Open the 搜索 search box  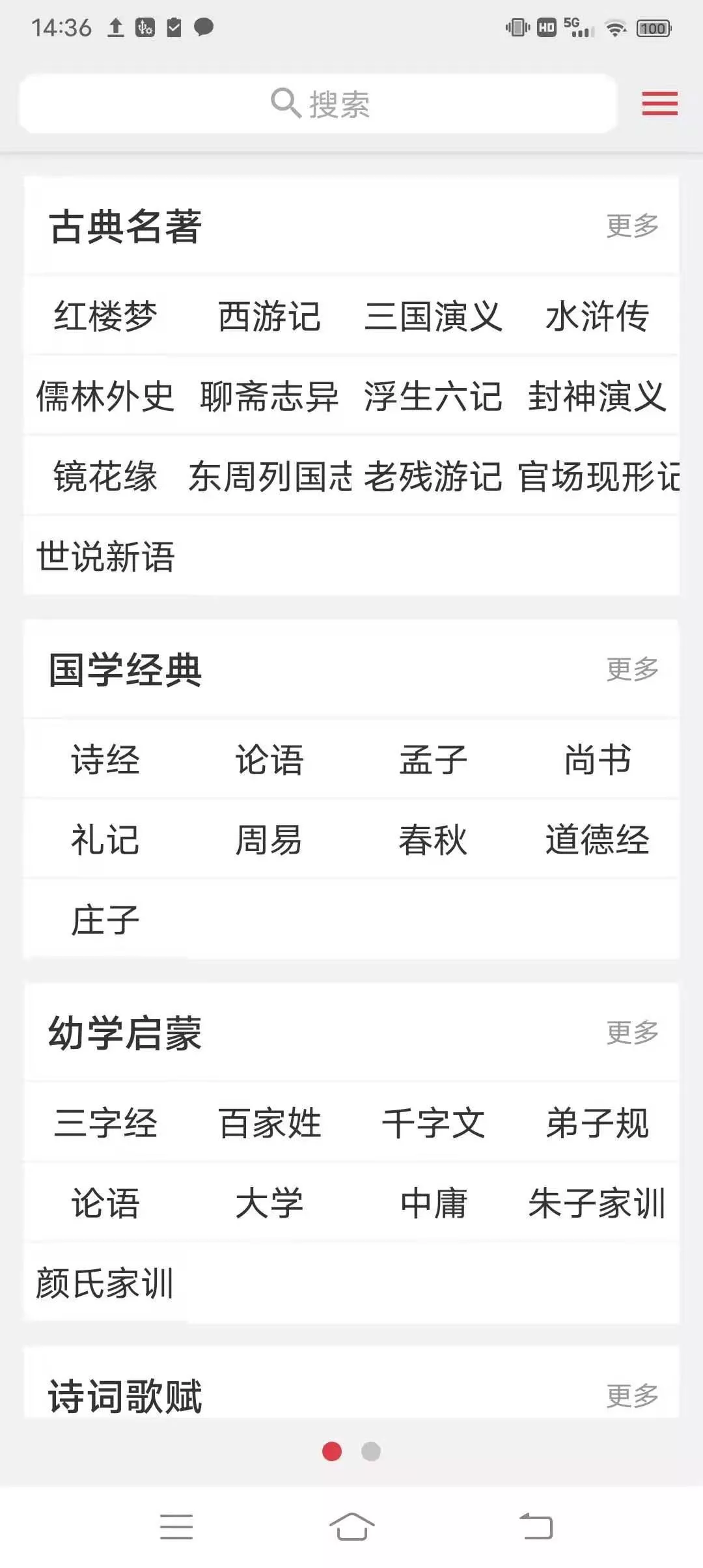[x=319, y=104]
